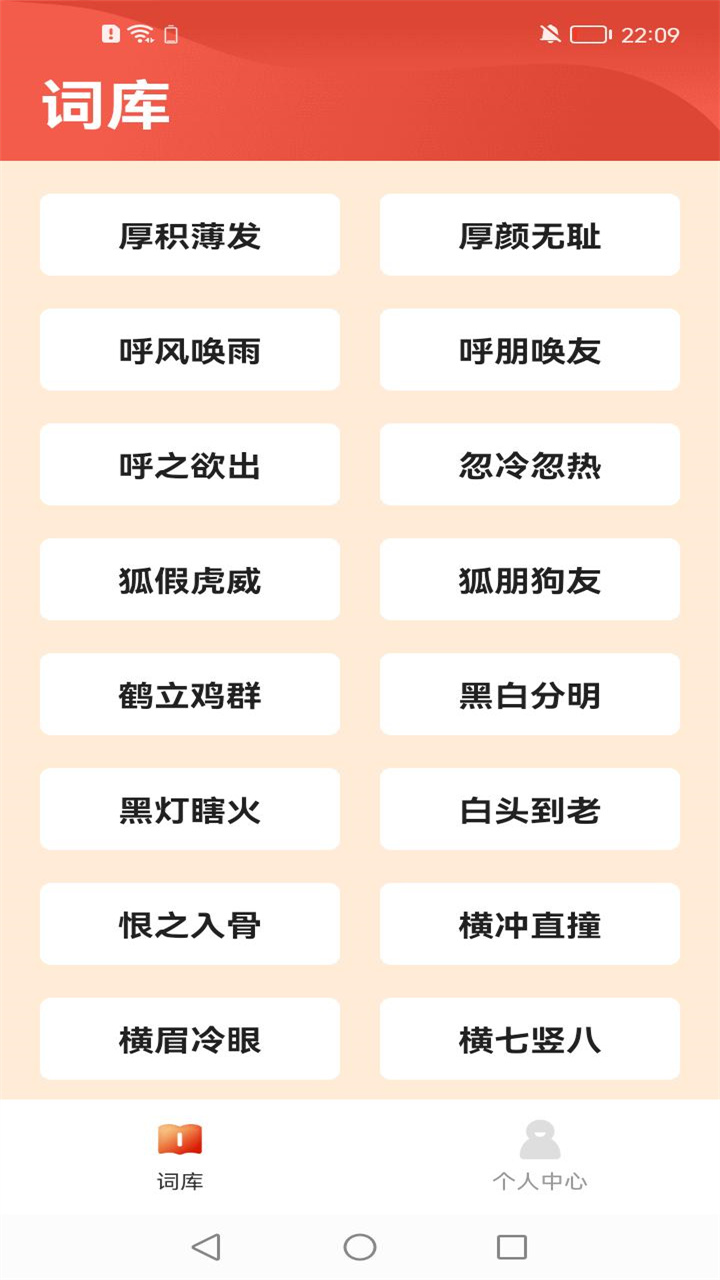Select the idiom 狐假虎威
This screenshot has height=1280, width=720.
(190, 580)
